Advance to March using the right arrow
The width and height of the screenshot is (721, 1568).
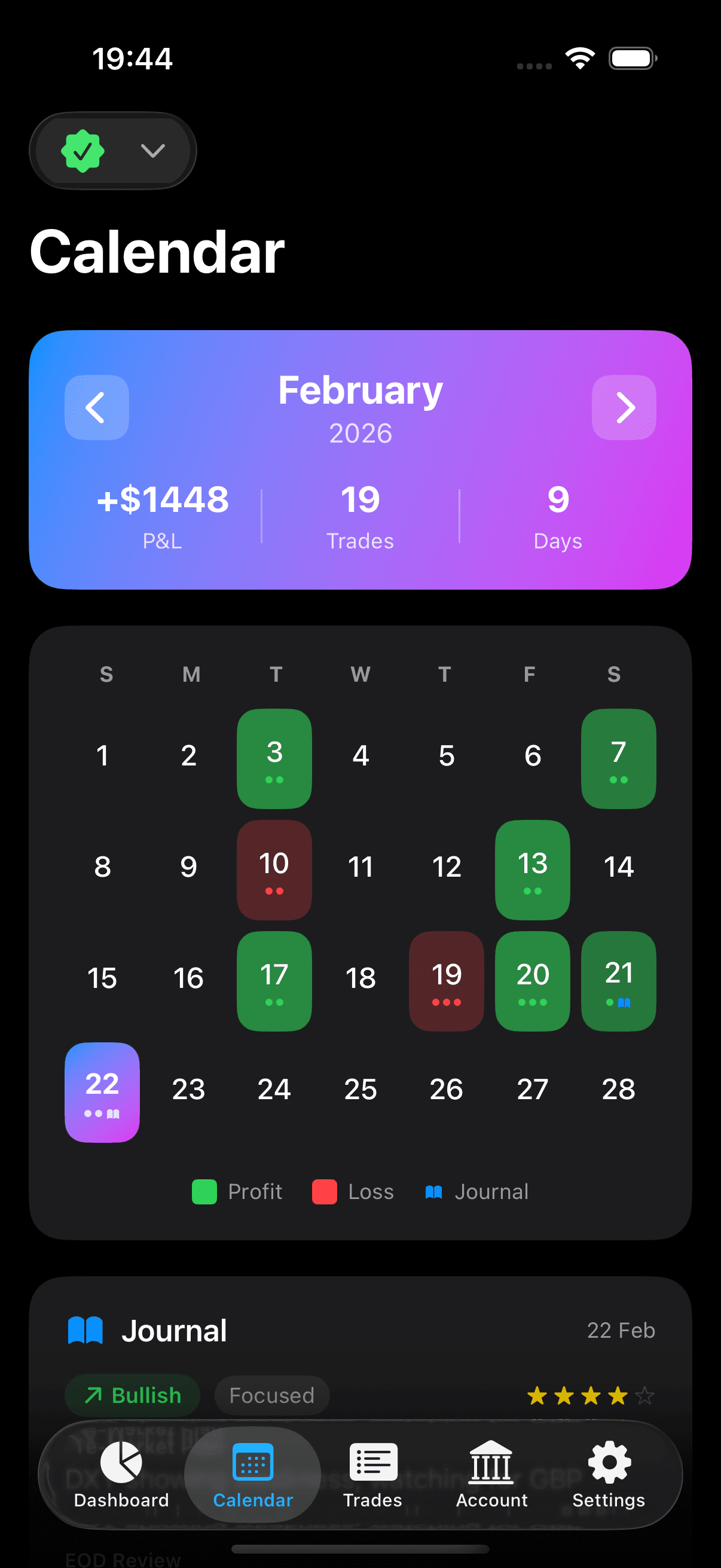(x=624, y=407)
